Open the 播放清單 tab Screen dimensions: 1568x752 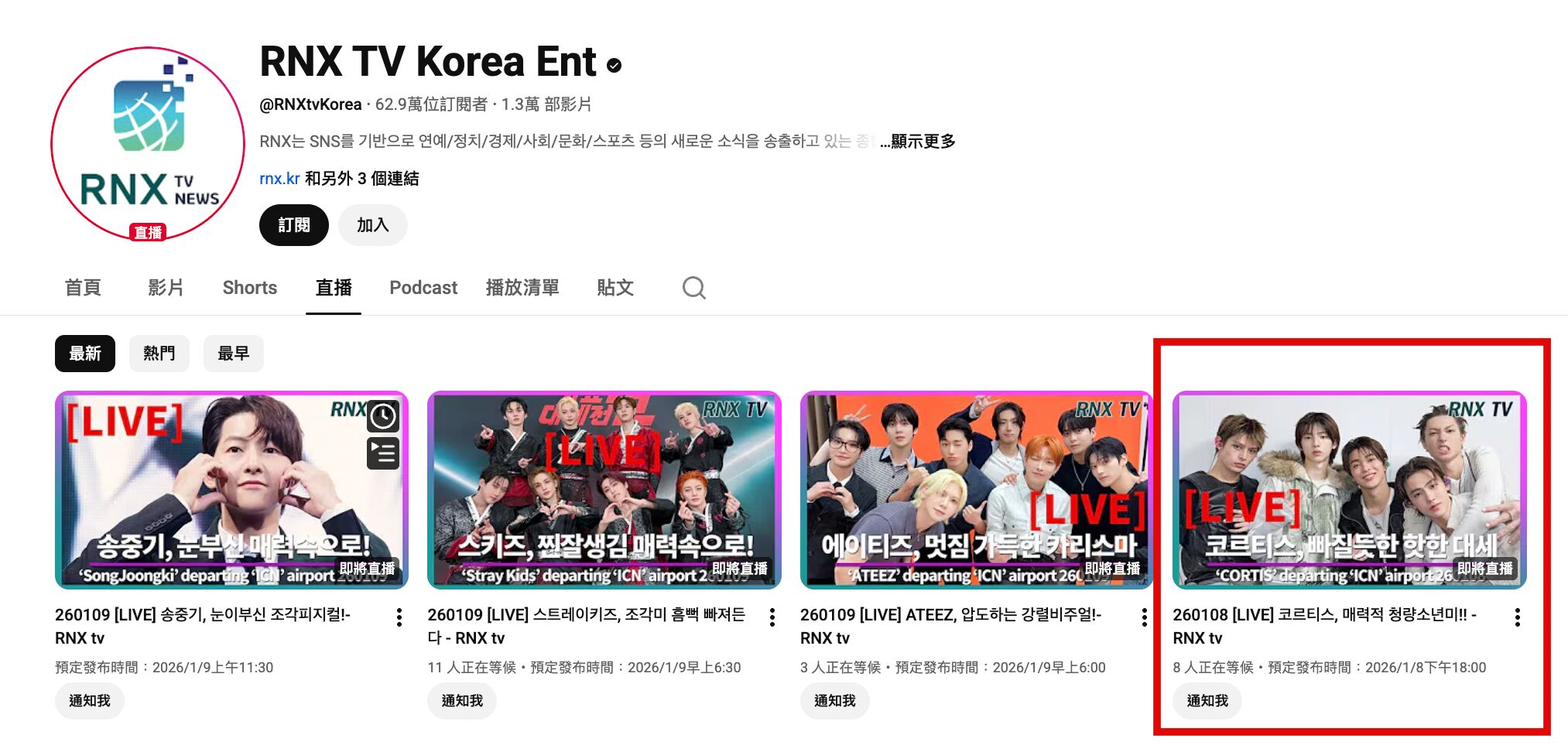522,288
